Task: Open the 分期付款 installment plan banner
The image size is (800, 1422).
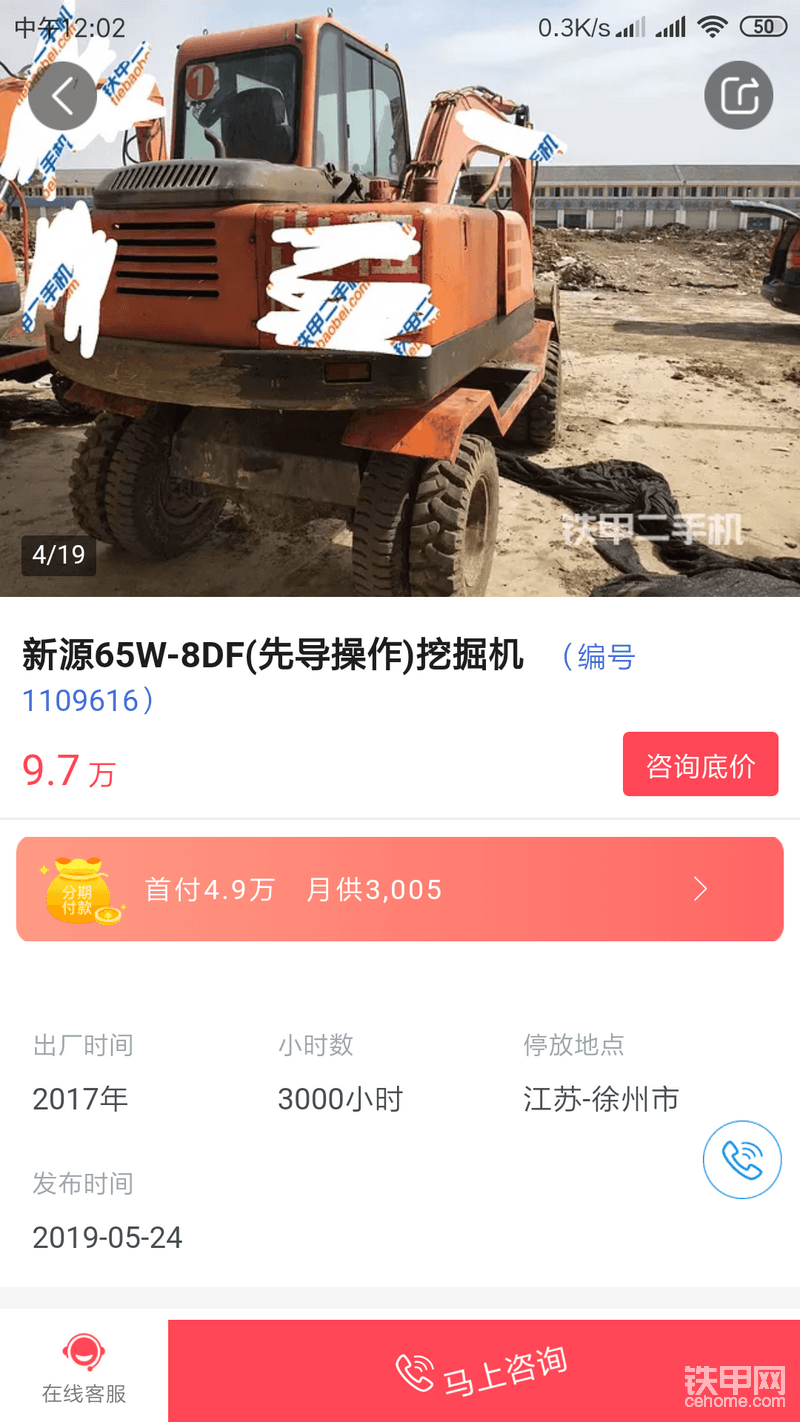Action: tap(400, 889)
